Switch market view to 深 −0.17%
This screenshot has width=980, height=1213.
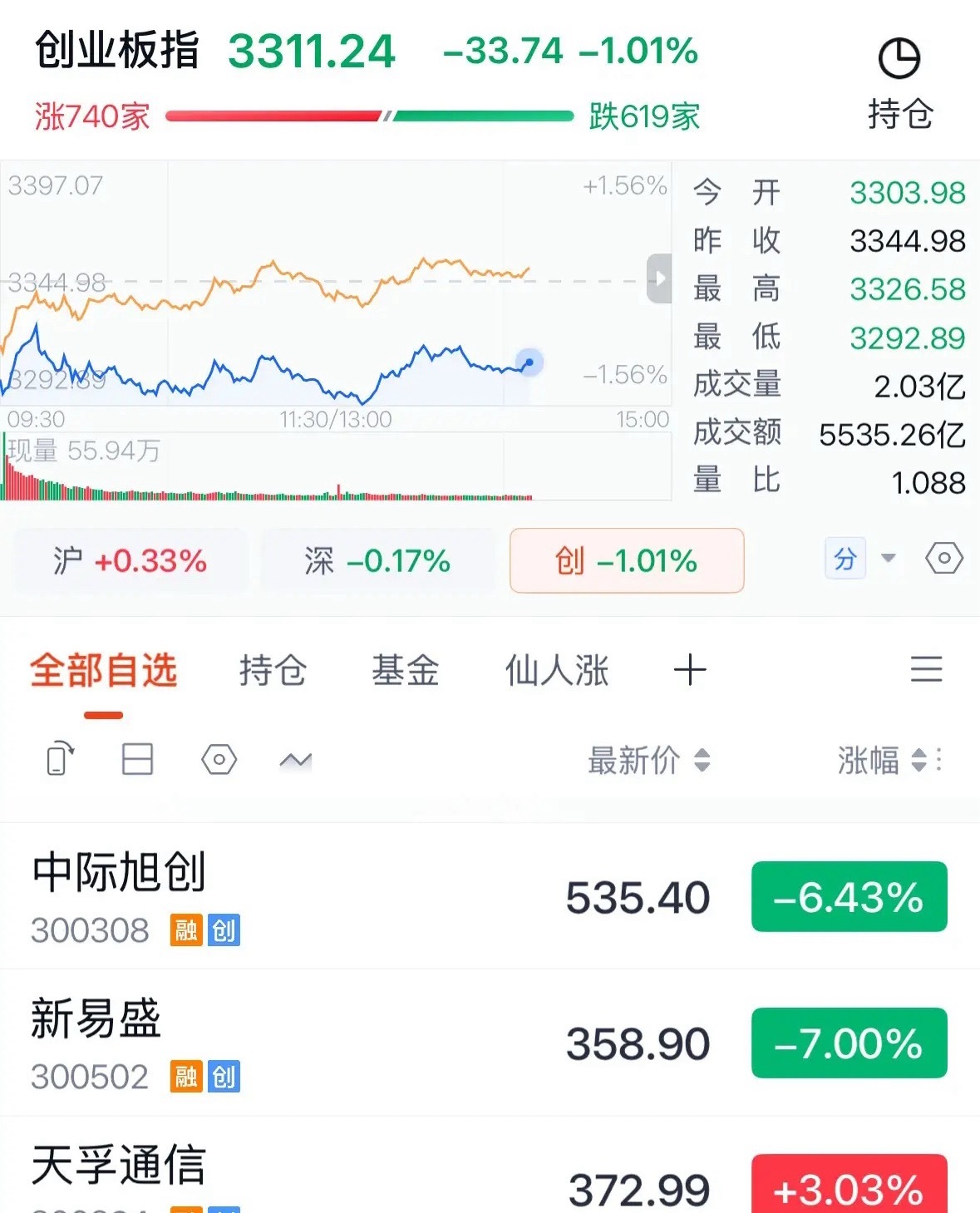pos(378,560)
